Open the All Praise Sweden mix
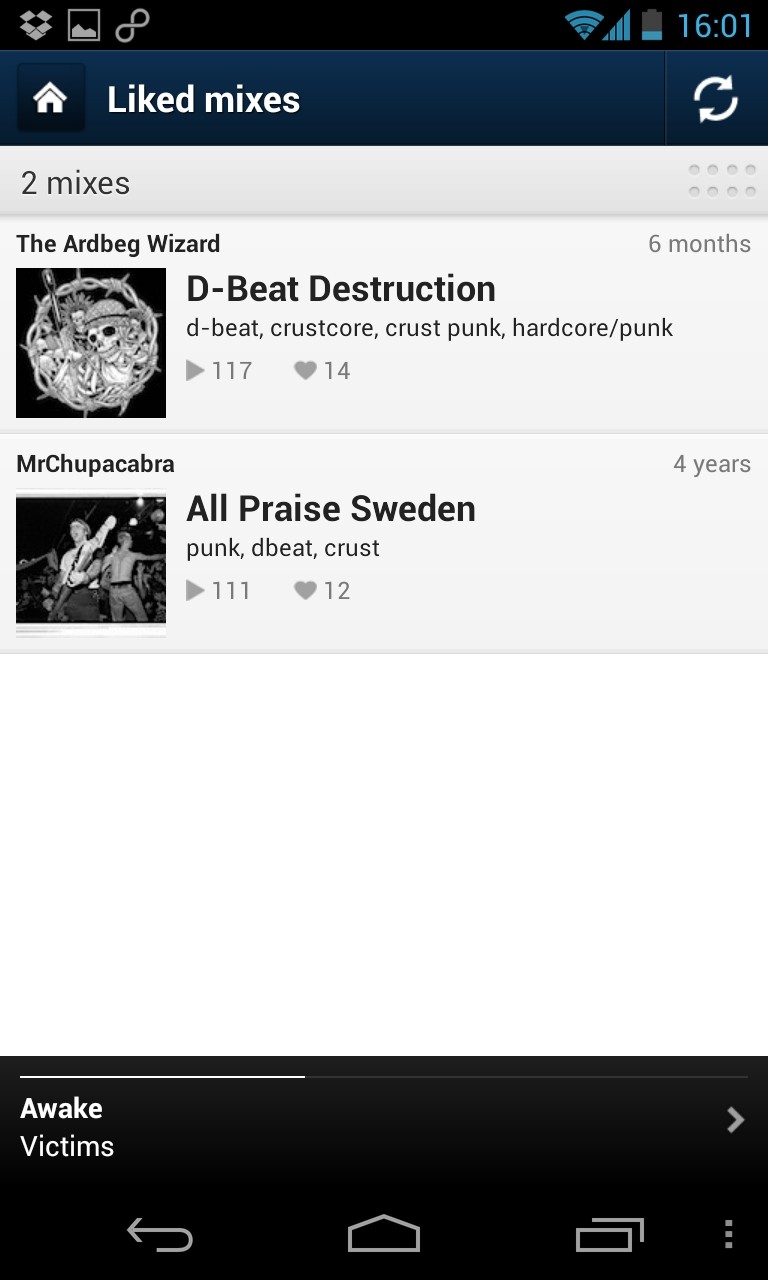 pyautogui.click(x=384, y=544)
